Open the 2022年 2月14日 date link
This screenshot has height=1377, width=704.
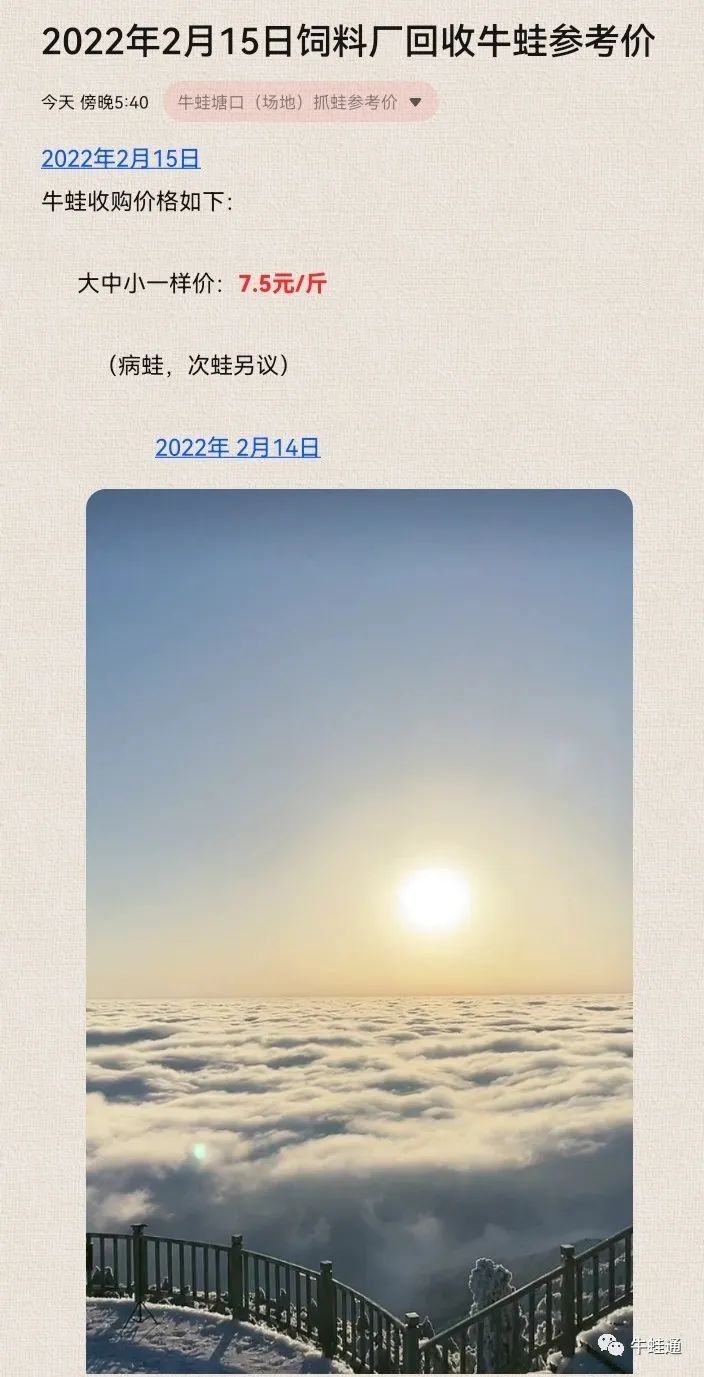pyautogui.click(x=237, y=448)
